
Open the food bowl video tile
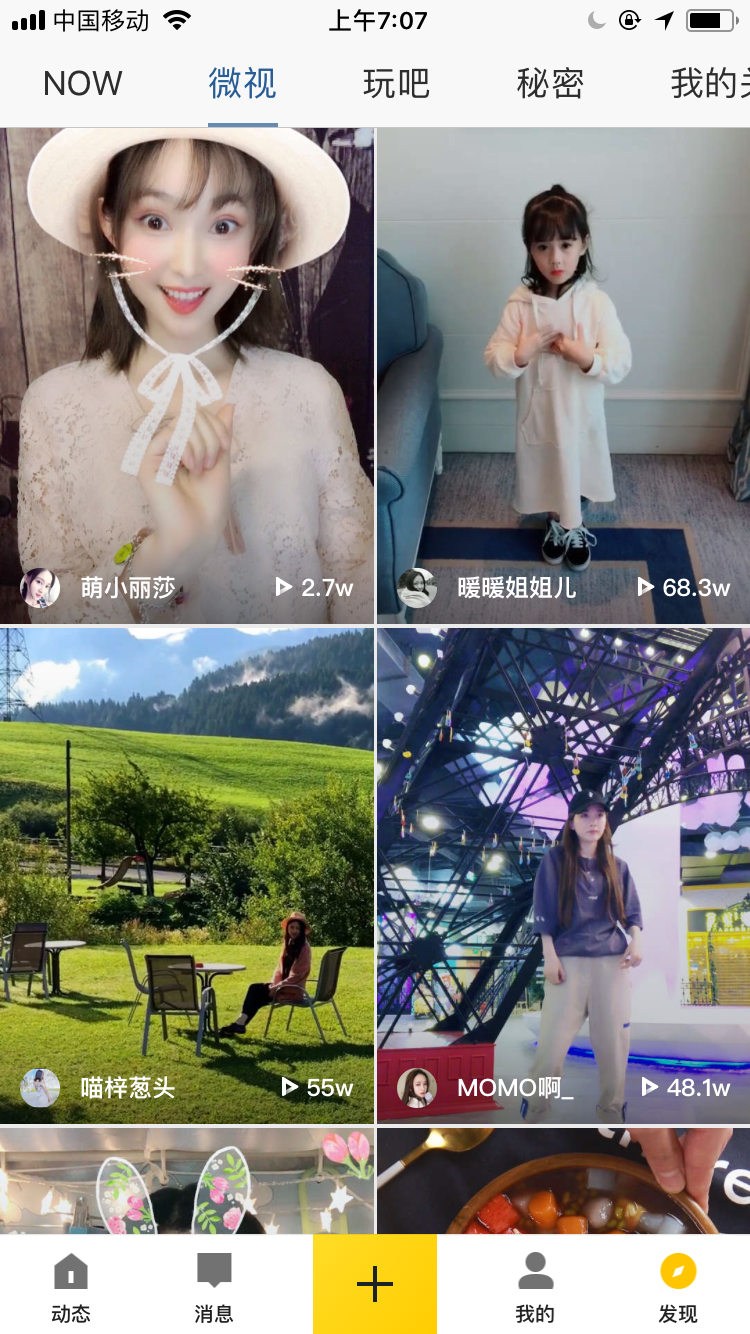[x=563, y=1181]
